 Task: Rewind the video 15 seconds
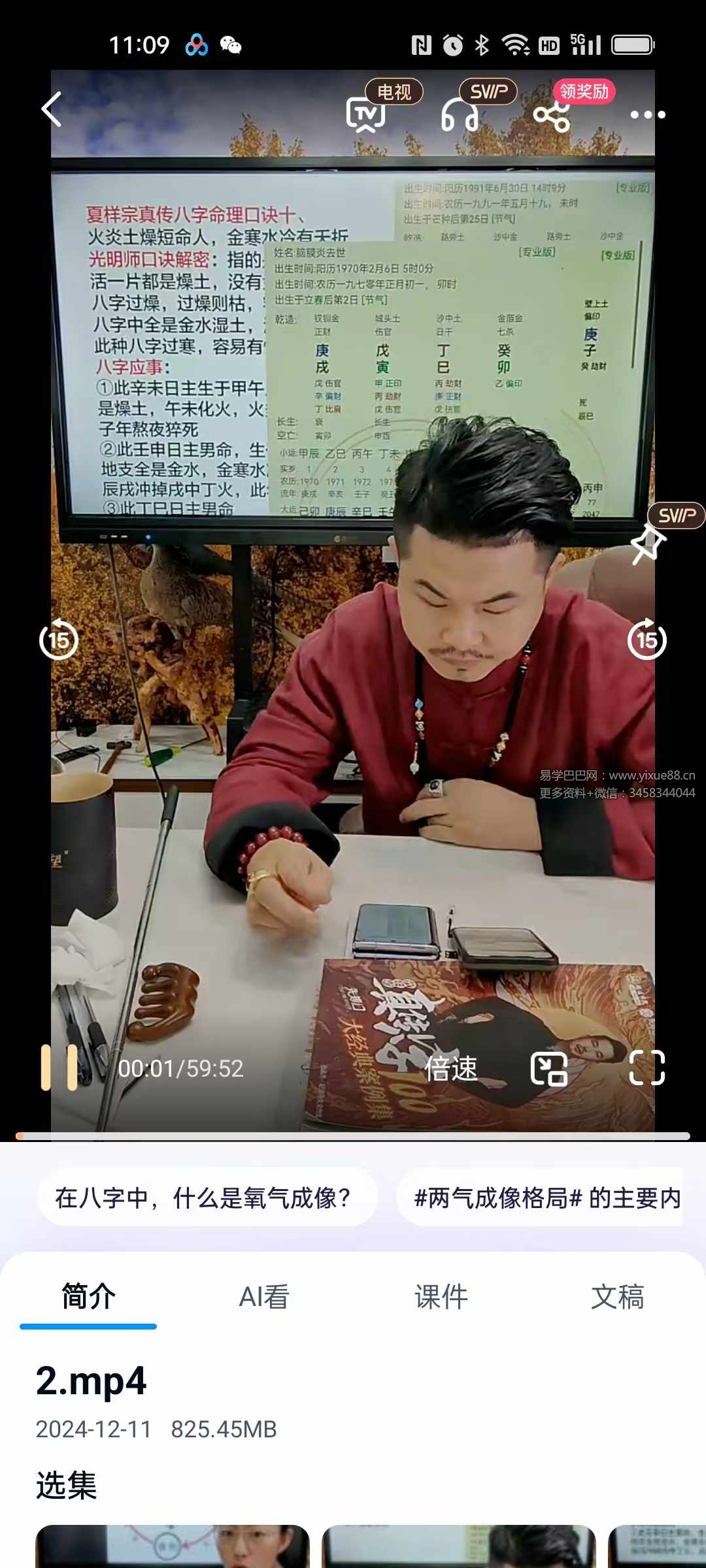point(59,642)
